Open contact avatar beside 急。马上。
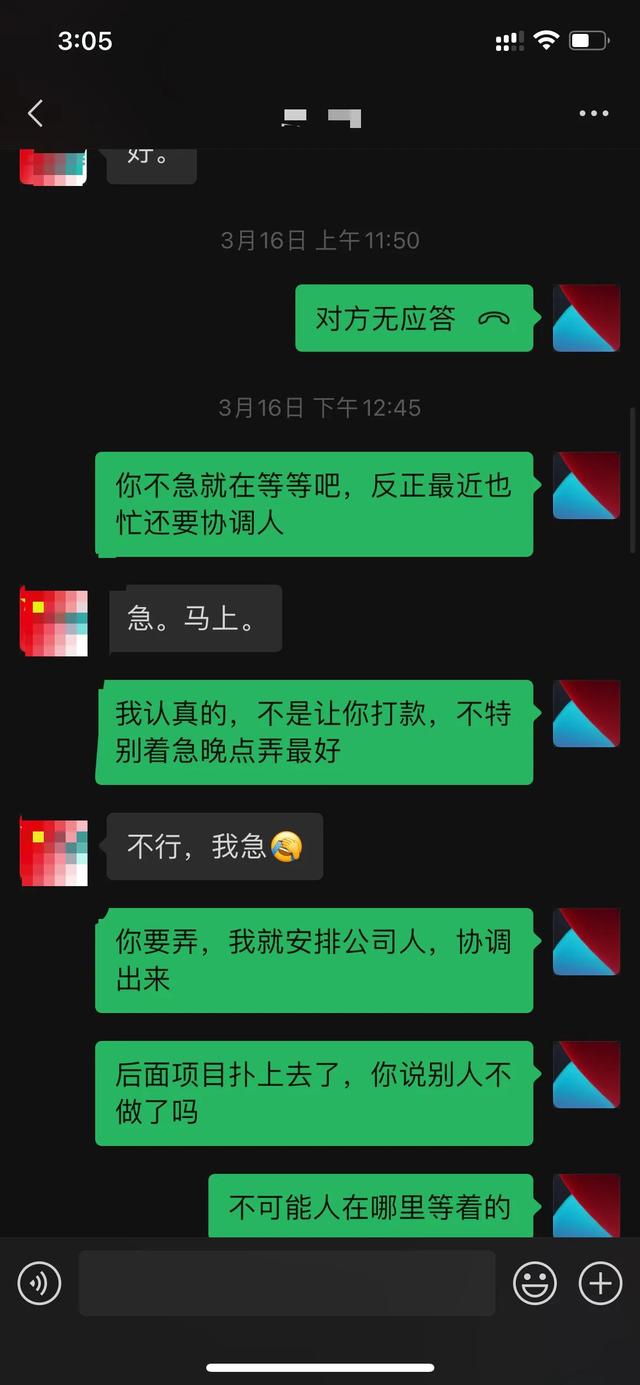Image resolution: width=640 pixels, height=1385 pixels. coord(54,622)
